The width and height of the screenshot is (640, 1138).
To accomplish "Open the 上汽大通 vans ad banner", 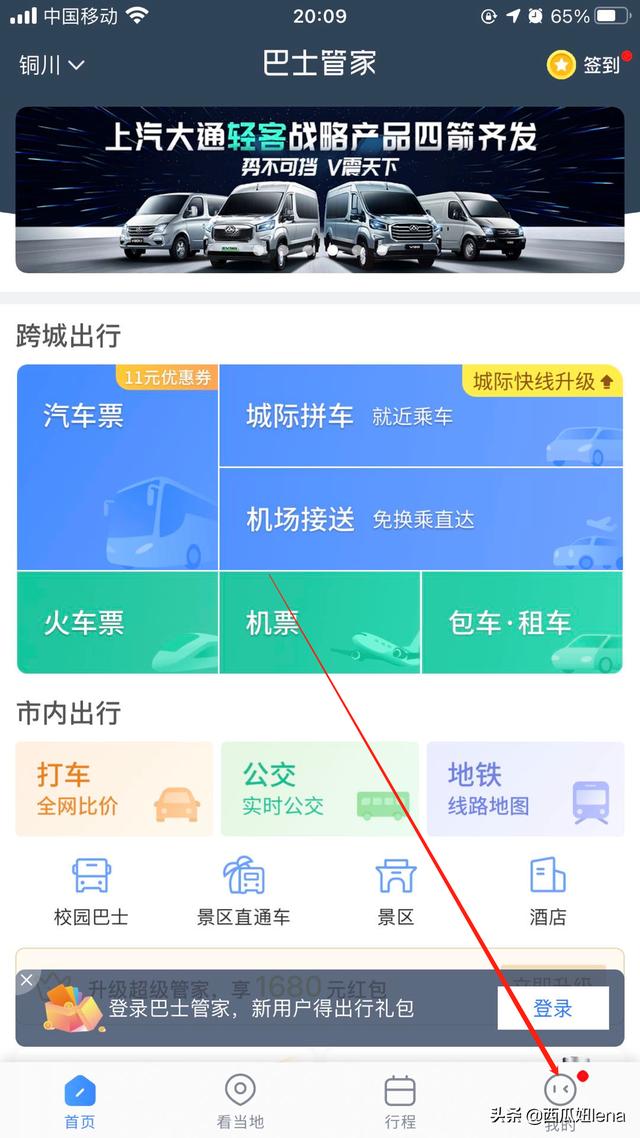I will click(320, 190).
